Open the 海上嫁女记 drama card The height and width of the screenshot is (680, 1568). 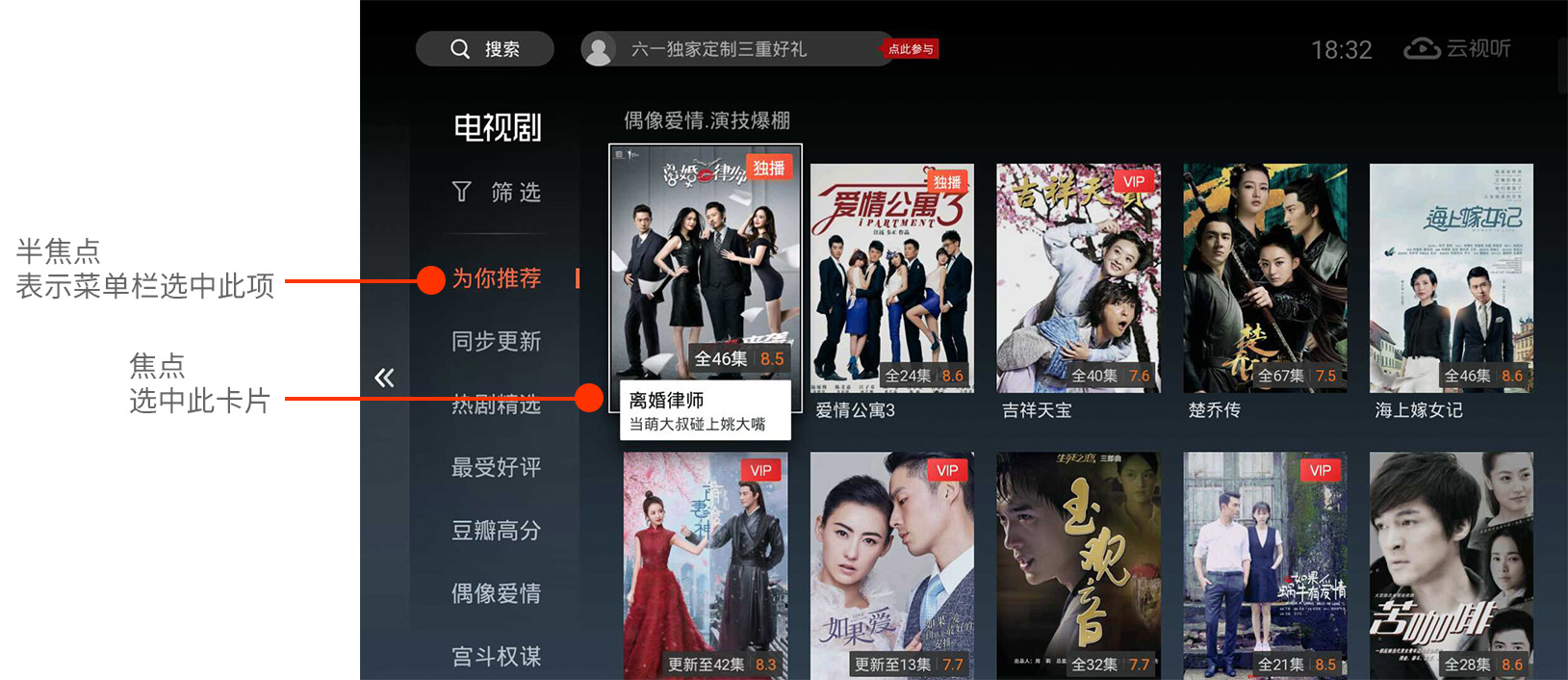(1452, 279)
